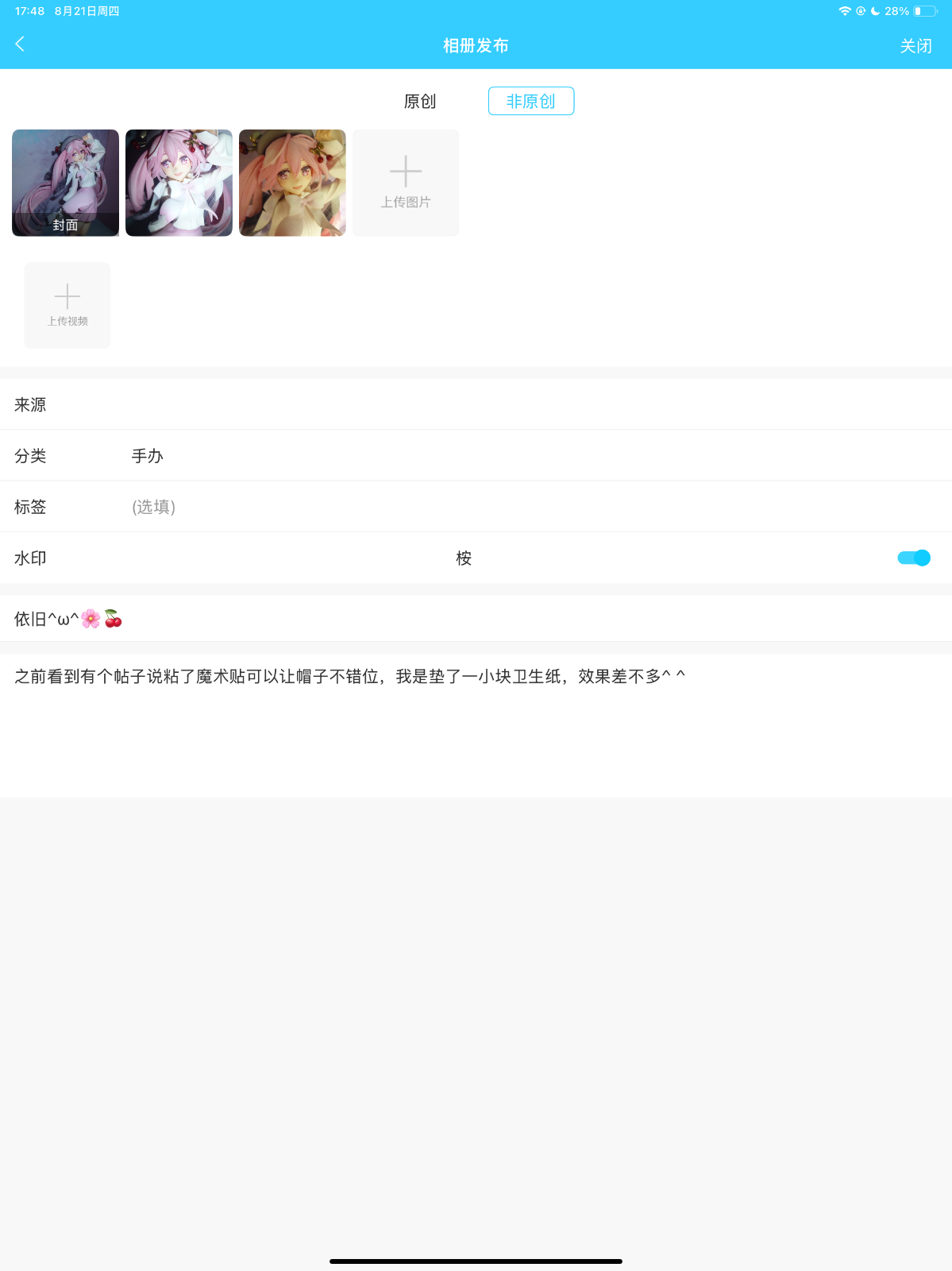This screenshot has height=1271, width=952.
Task: Open the cover image marked 封面
Action: coord(65,183)
